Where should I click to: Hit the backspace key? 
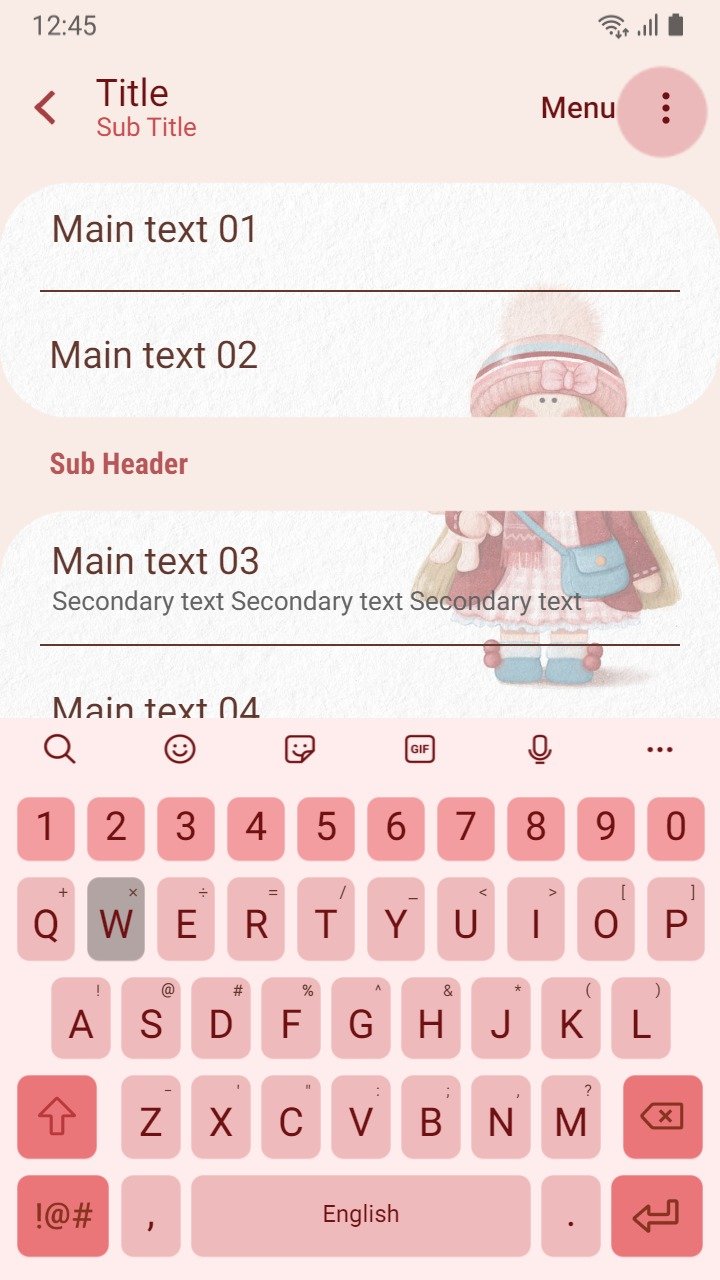(663, 1117)
